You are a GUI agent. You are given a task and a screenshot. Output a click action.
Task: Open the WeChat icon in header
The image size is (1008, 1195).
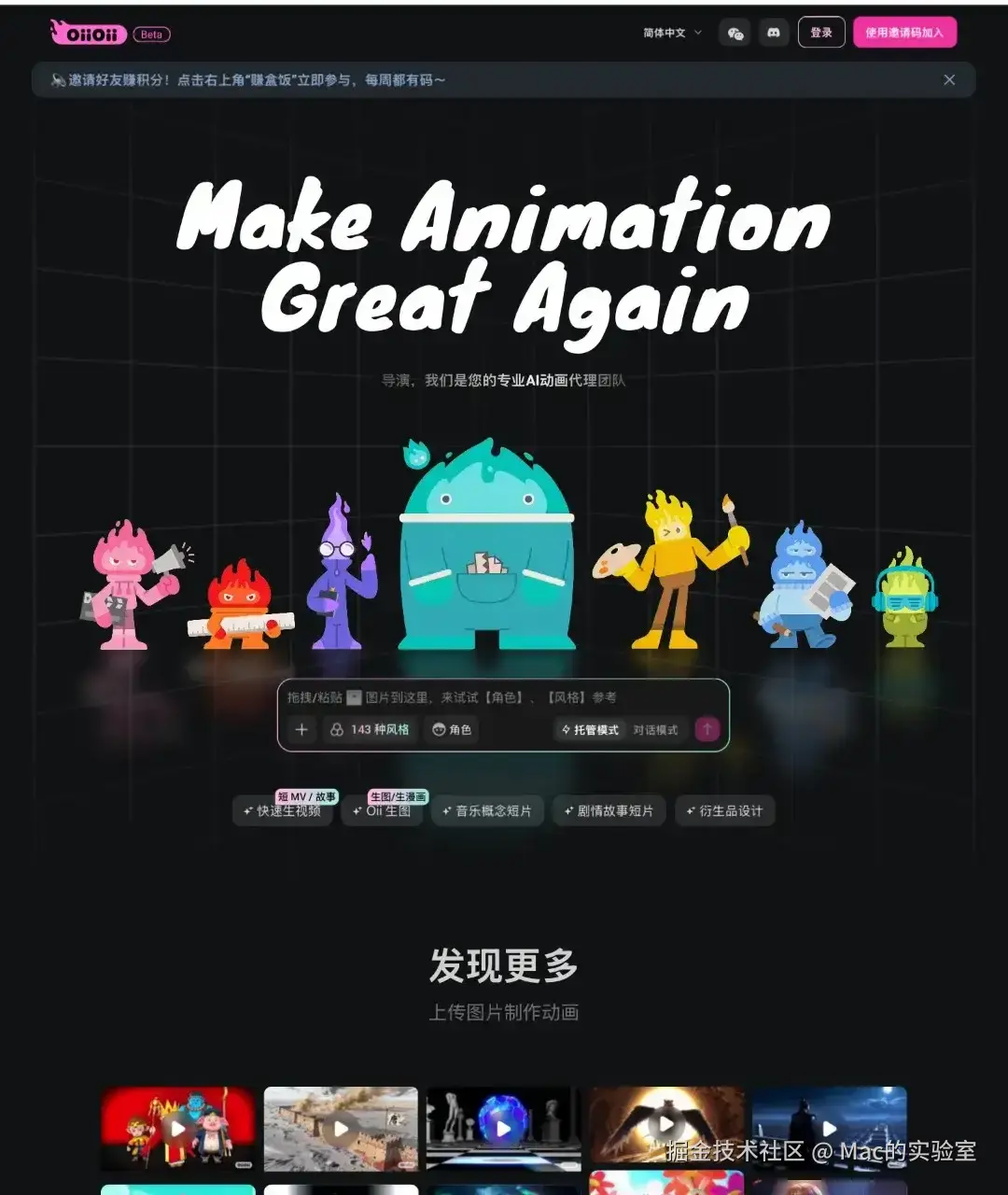(x=735, y=33)
